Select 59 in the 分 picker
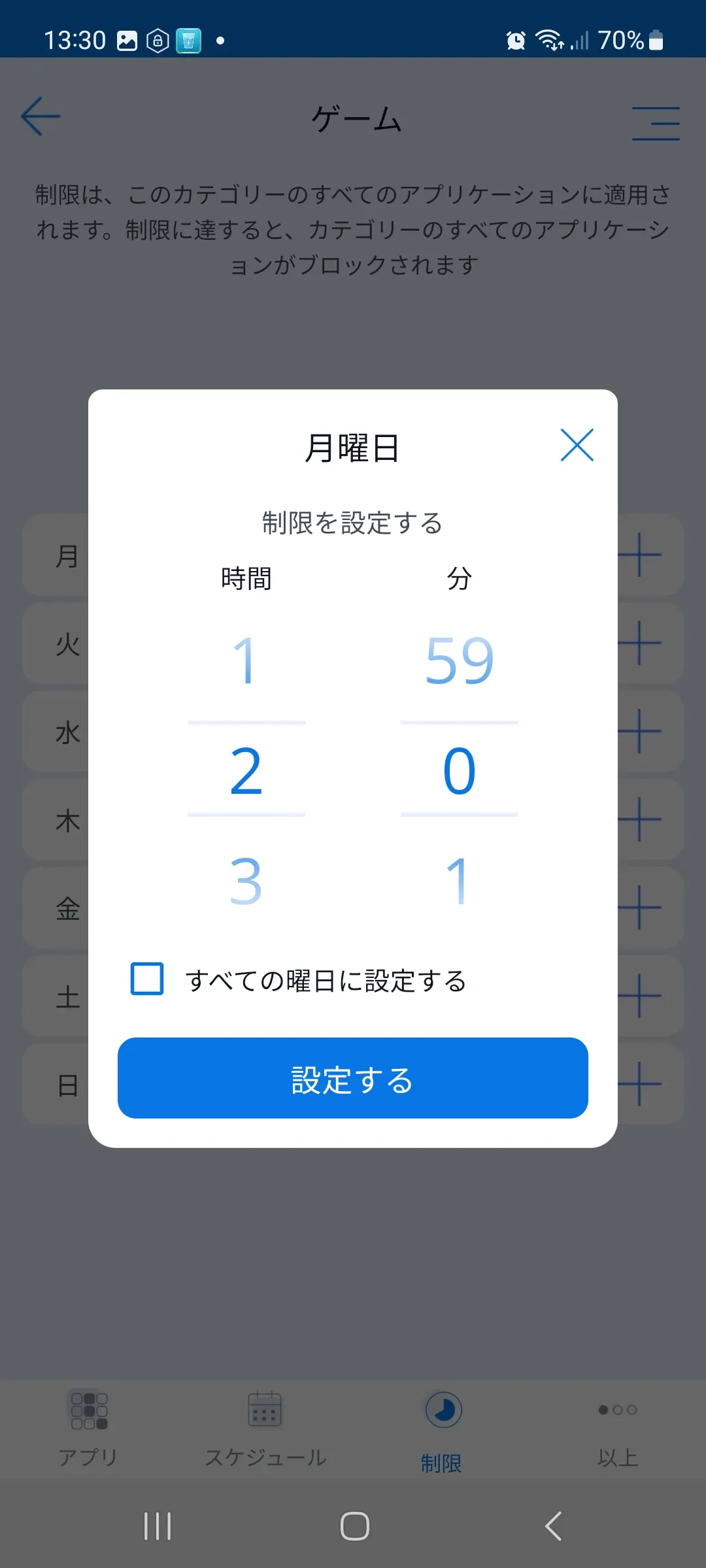The width and height of the screenshot is (706, 1568). 459,661
